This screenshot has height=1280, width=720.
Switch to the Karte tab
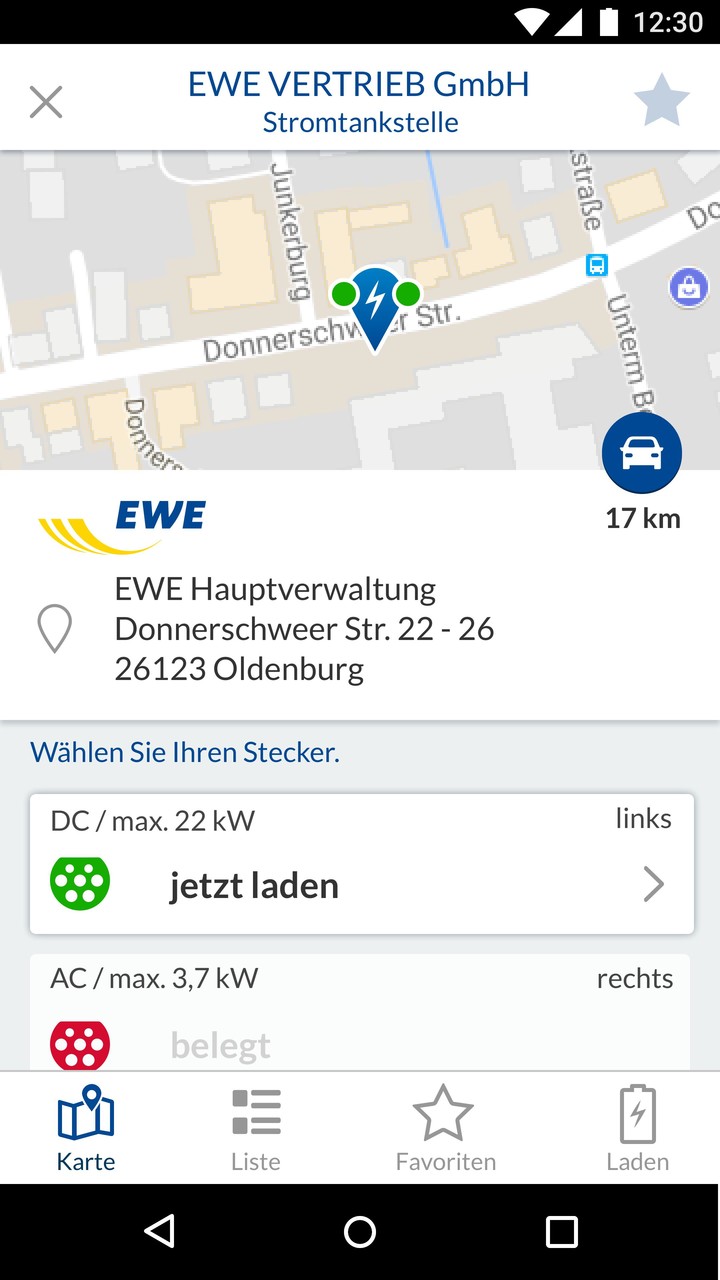pyautogui.click(x=86, y=1128)
